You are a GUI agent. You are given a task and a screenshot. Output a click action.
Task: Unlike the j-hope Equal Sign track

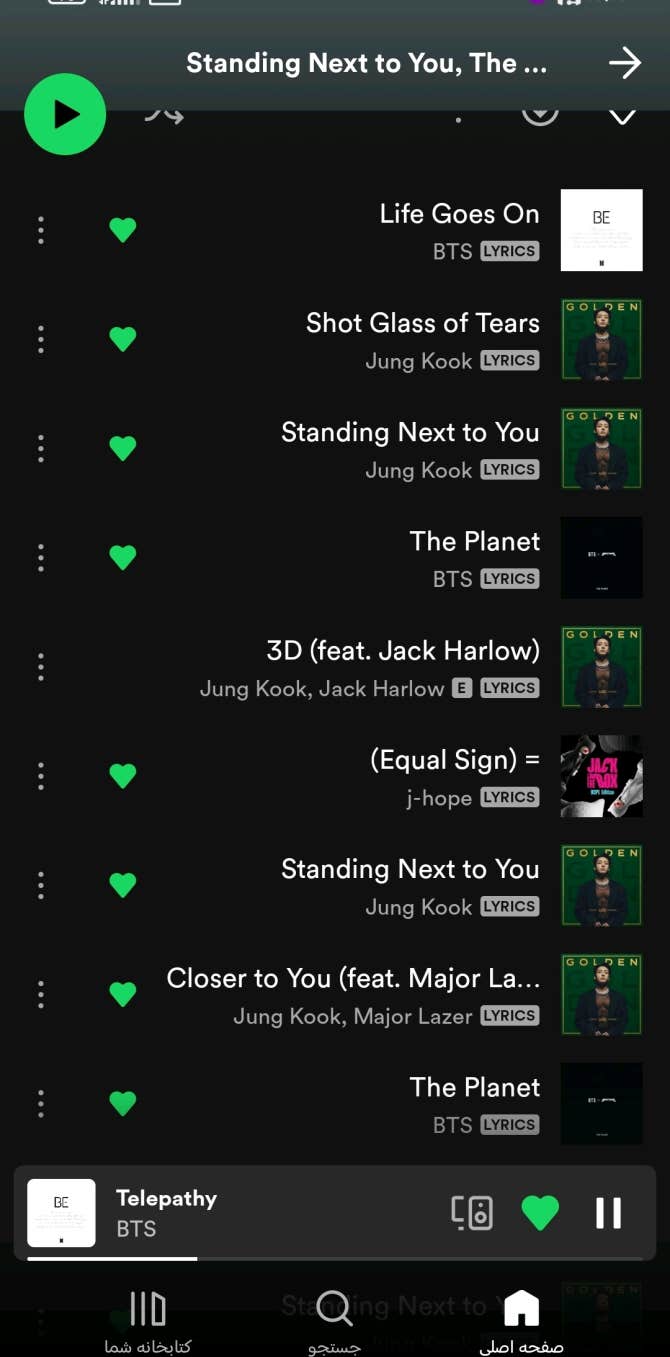coord(122,775)
